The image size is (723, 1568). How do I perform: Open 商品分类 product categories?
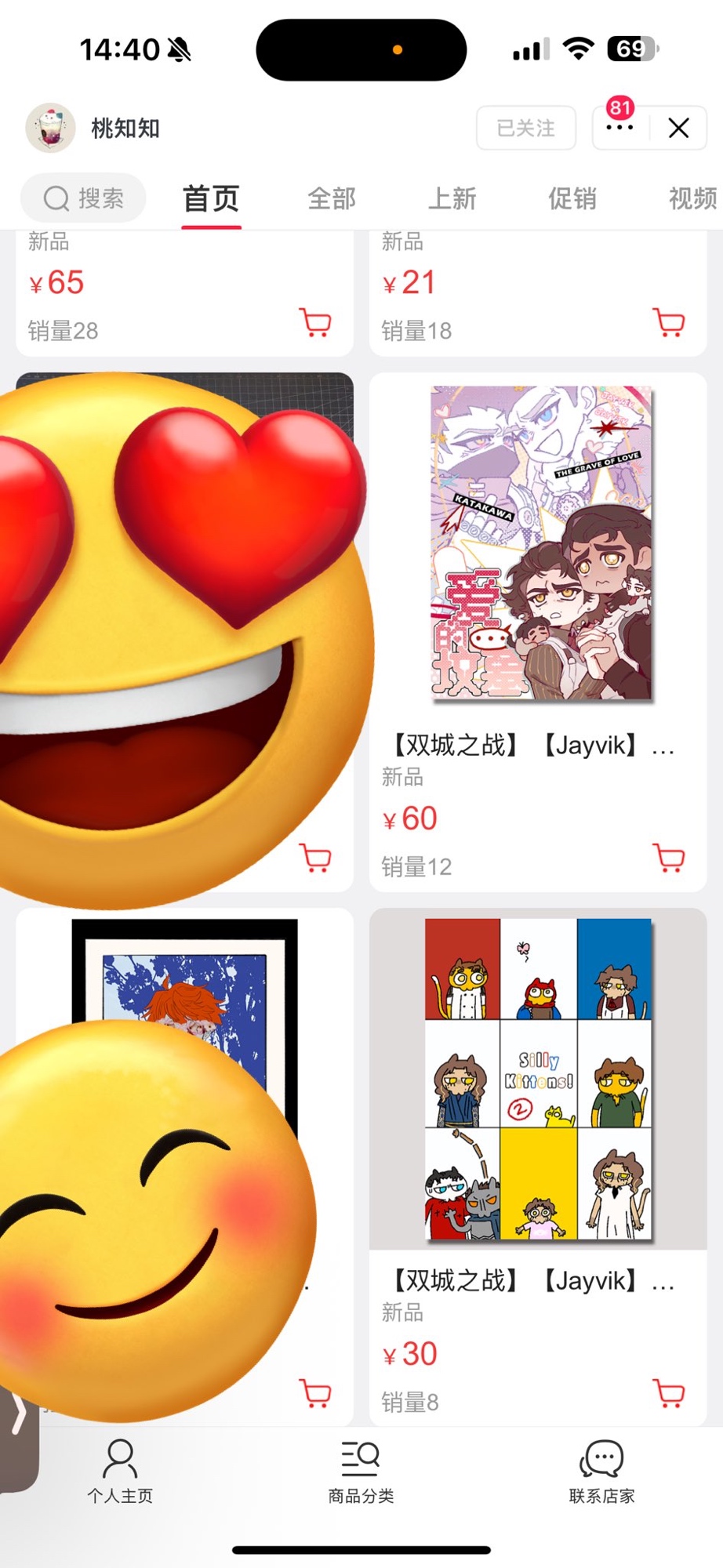(361, 1472)
